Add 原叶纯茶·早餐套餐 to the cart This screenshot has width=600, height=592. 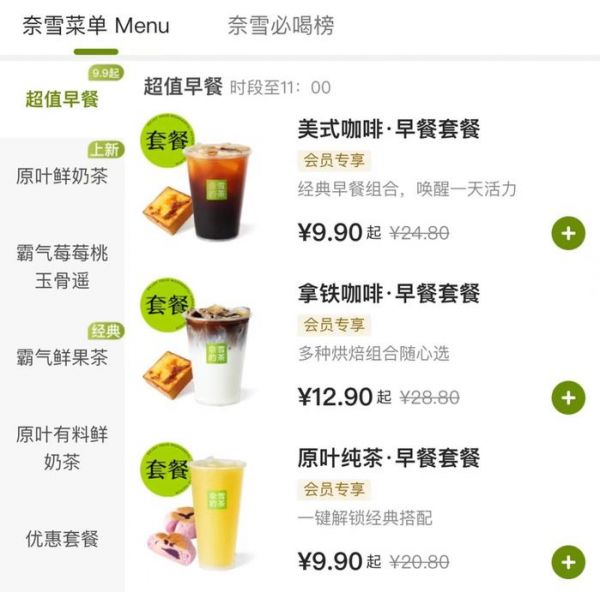pyautogui.click(x=568, y=561)
